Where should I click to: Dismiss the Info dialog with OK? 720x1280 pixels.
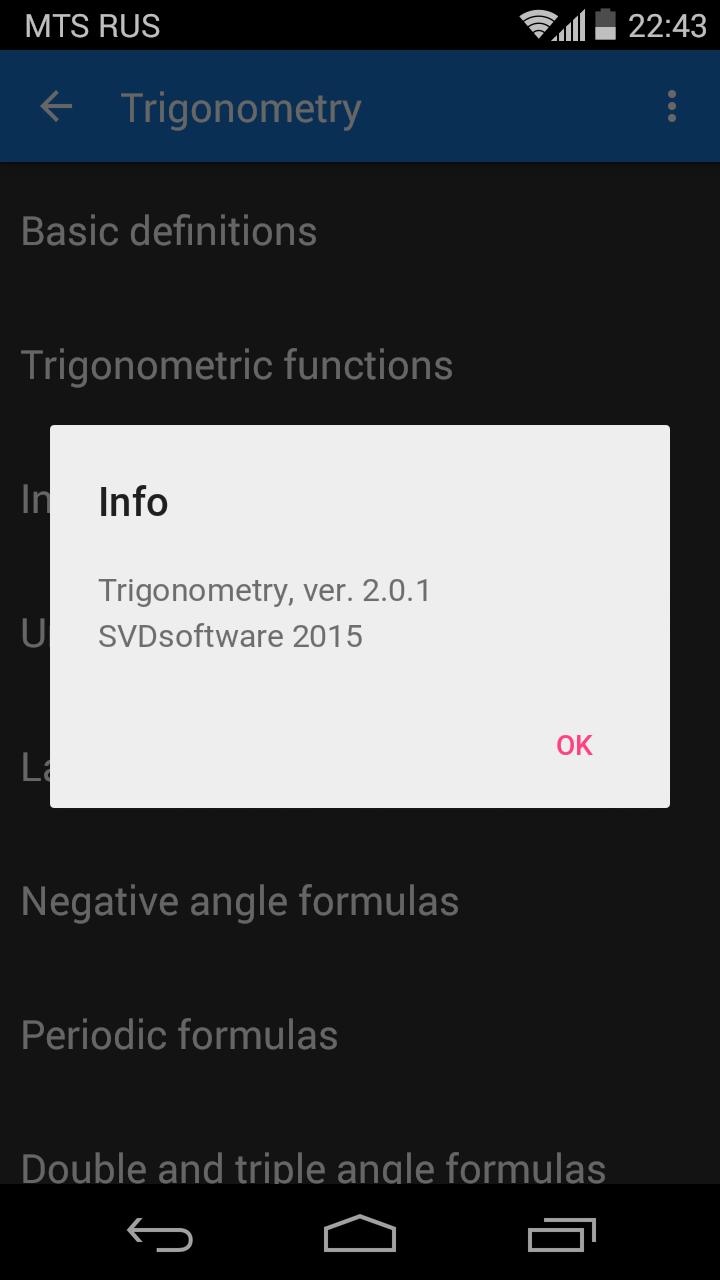pos(573,744)
